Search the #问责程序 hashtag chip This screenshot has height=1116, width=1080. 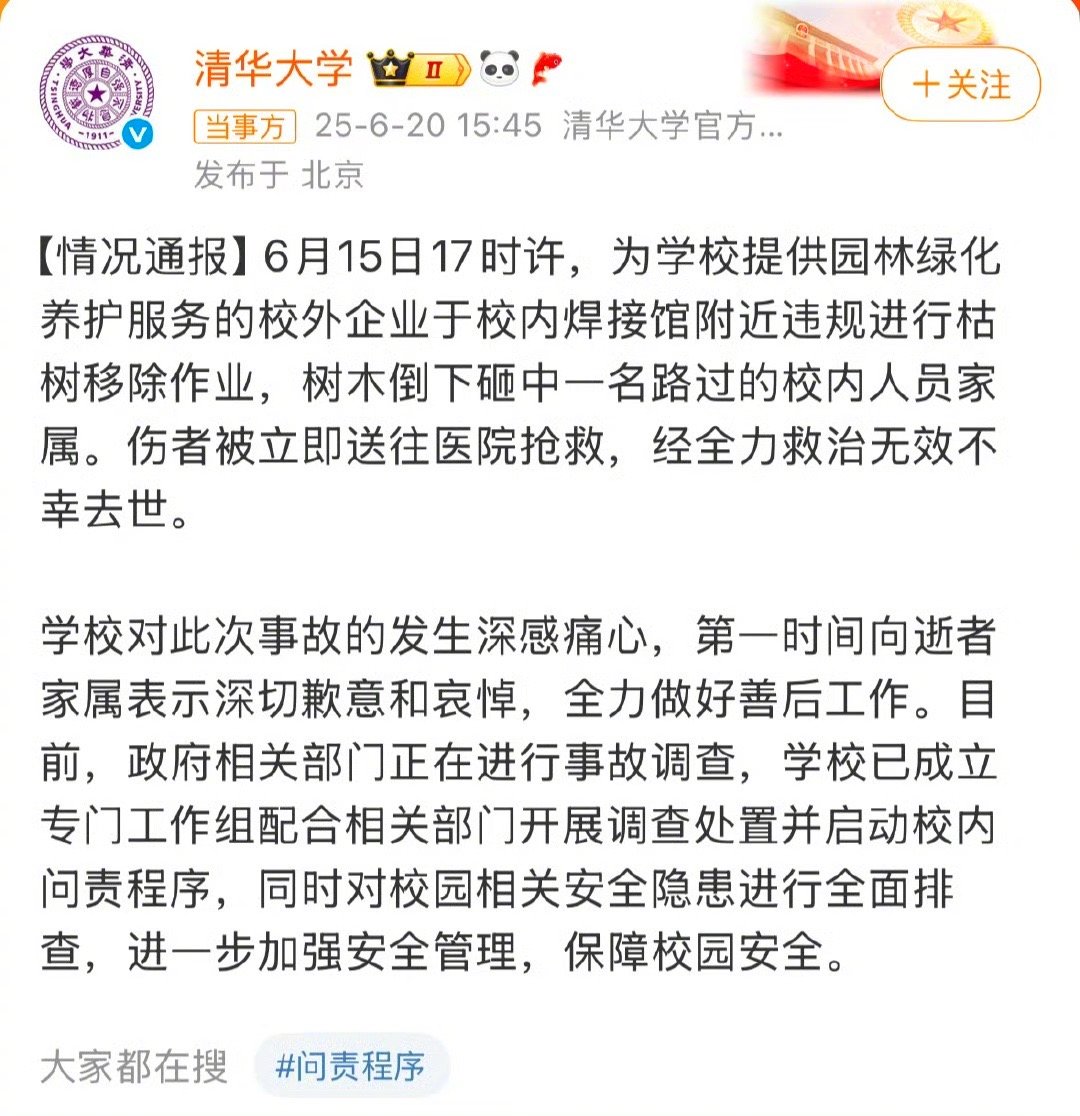[350, 1066]
